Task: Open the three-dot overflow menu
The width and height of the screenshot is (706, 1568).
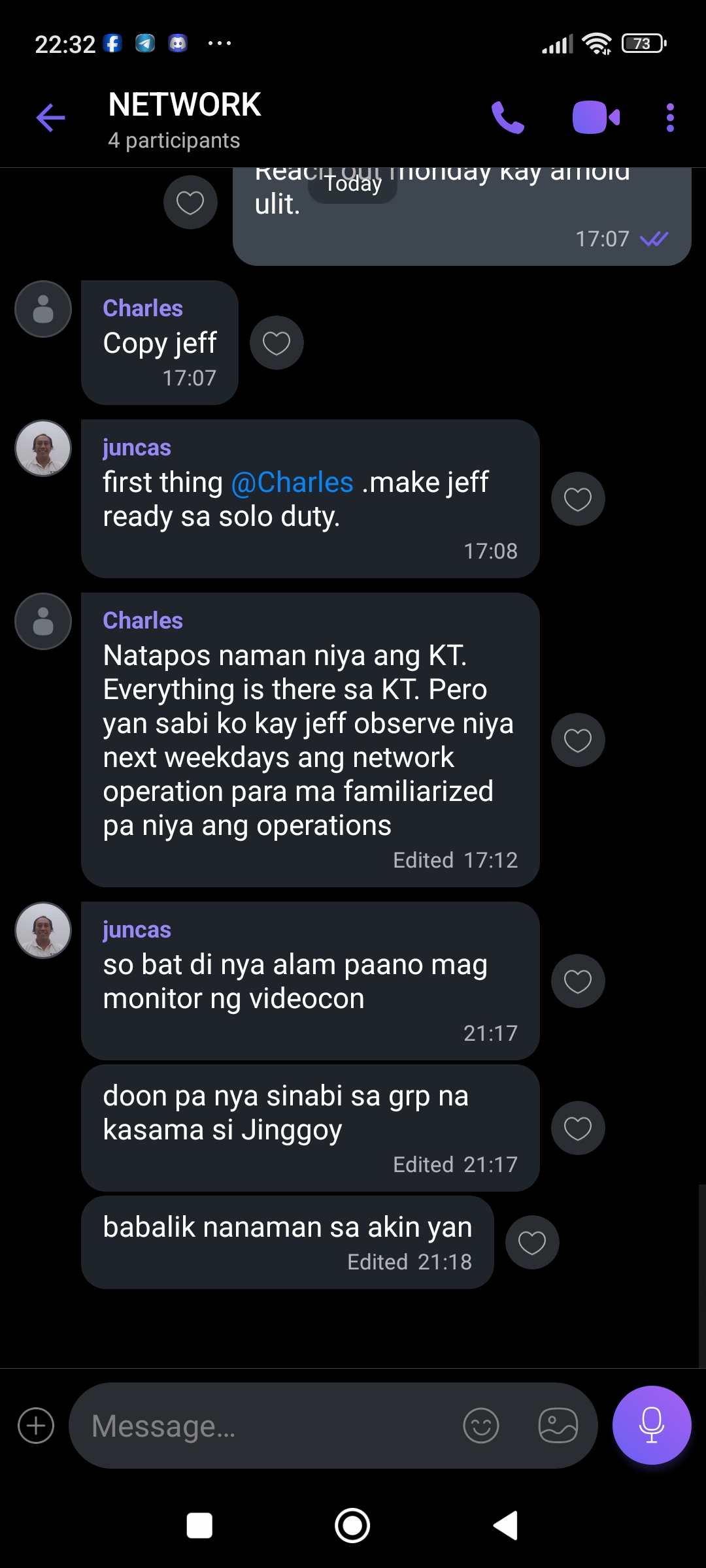Action: [x=670, y=118]
